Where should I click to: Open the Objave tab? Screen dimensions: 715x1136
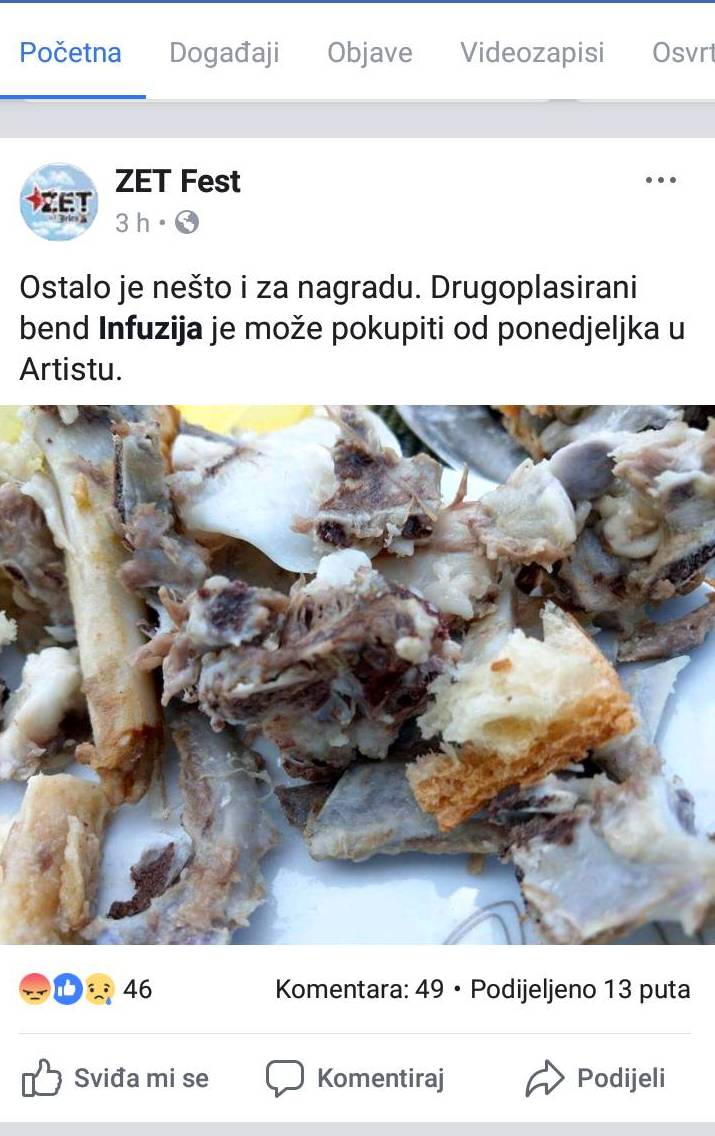pos(369,53)
